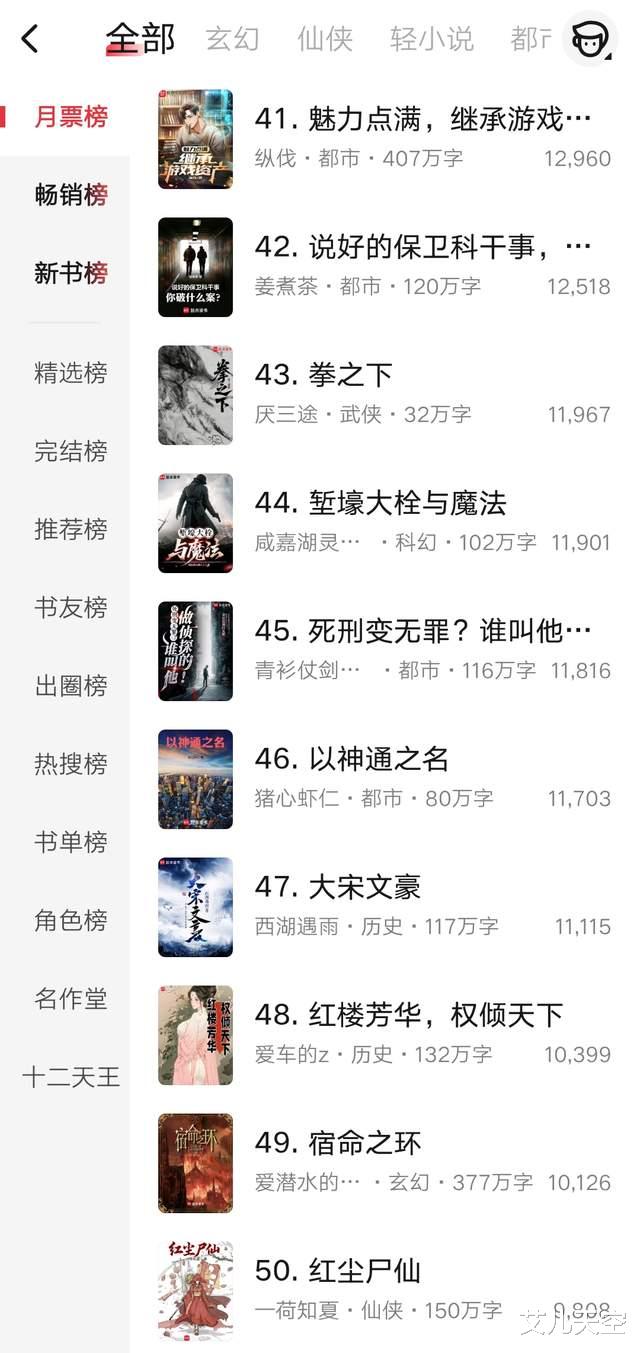
Task: Open the 热搜榜 ranking
Action: tap(70, 764)
